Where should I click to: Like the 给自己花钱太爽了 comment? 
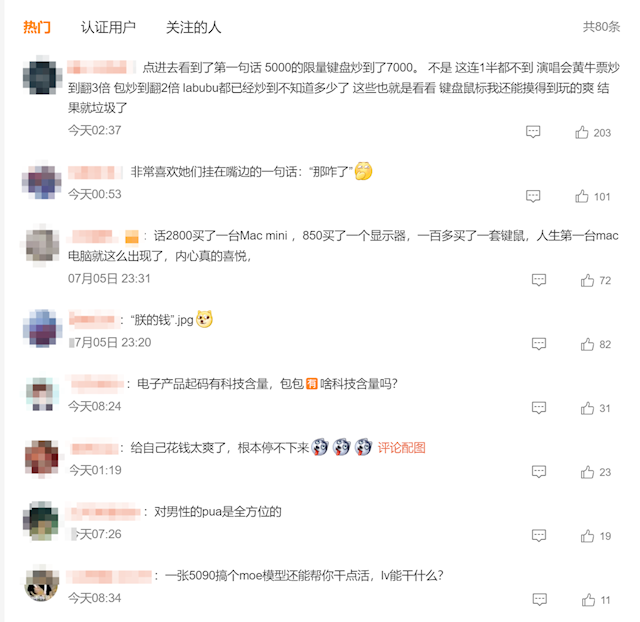pos(582,472)
